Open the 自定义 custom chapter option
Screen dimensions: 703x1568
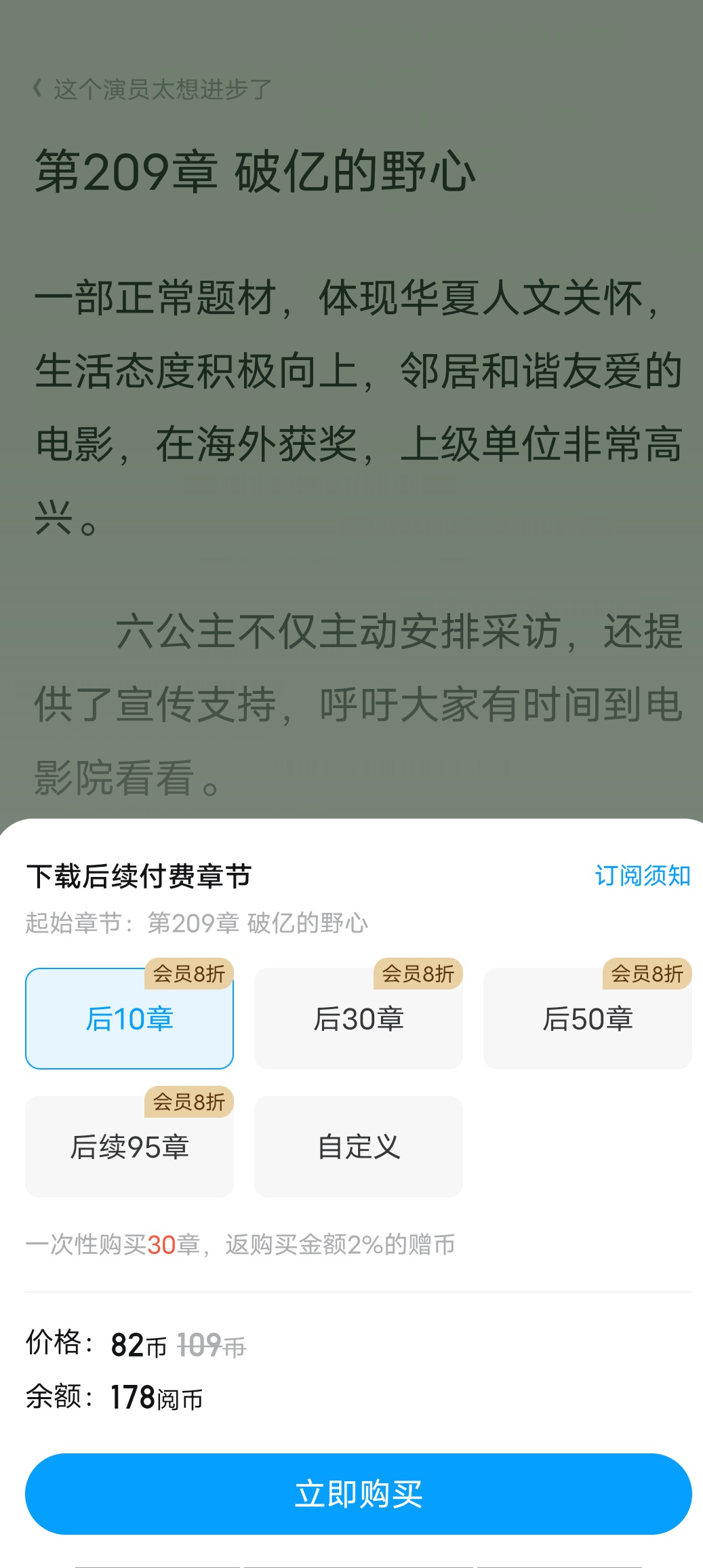tap(358, 1147)
